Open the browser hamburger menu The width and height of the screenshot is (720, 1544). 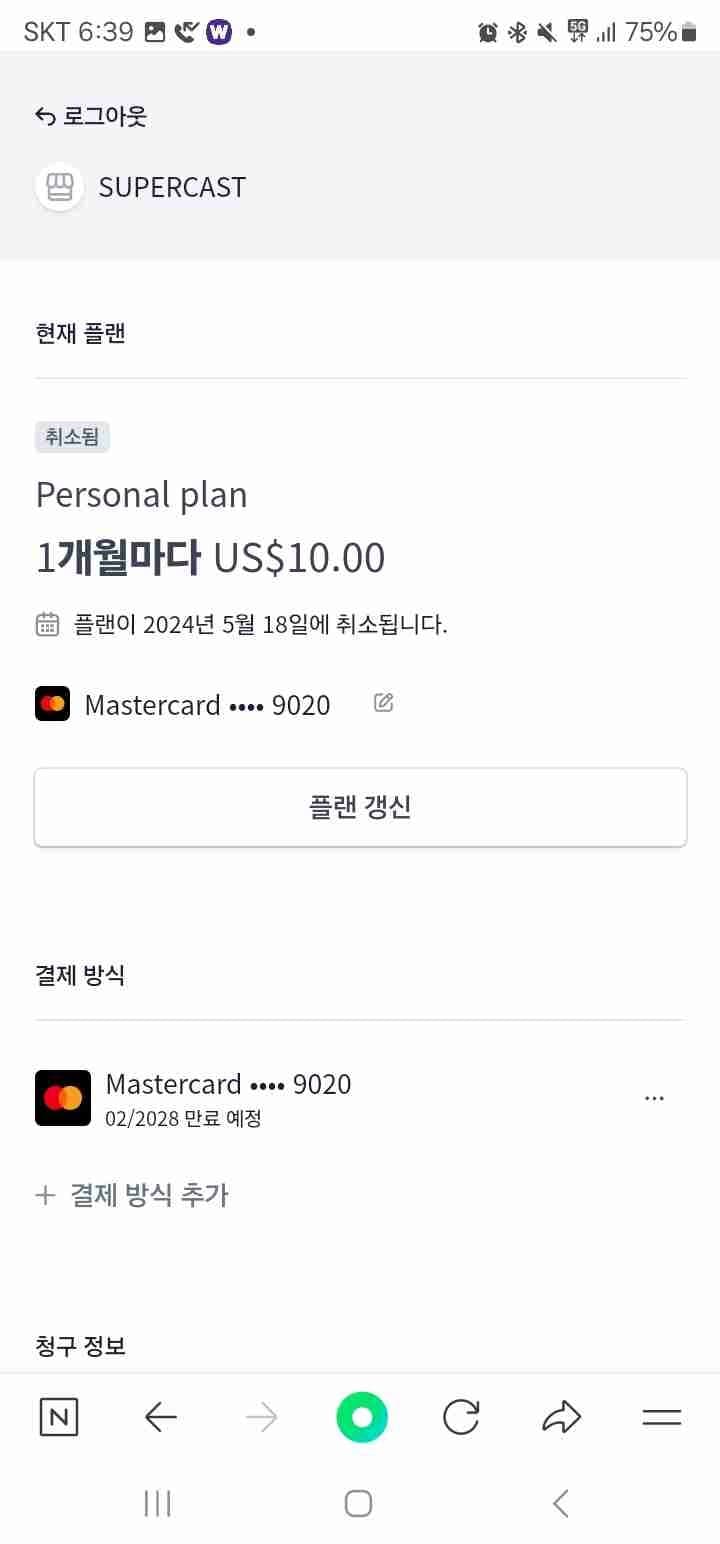(x=661, y=1417)
